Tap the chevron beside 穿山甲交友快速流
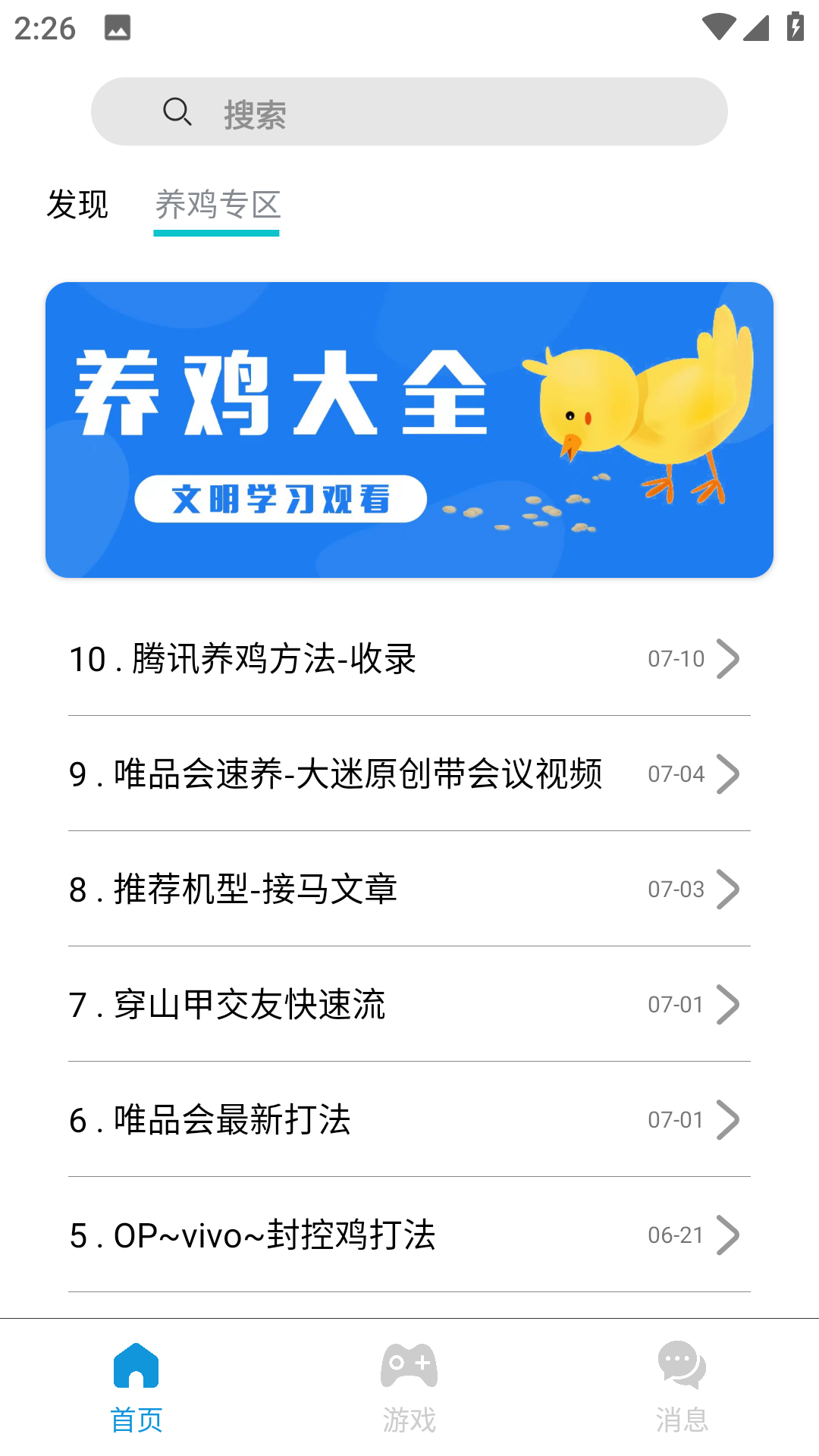 [730, 1005]
